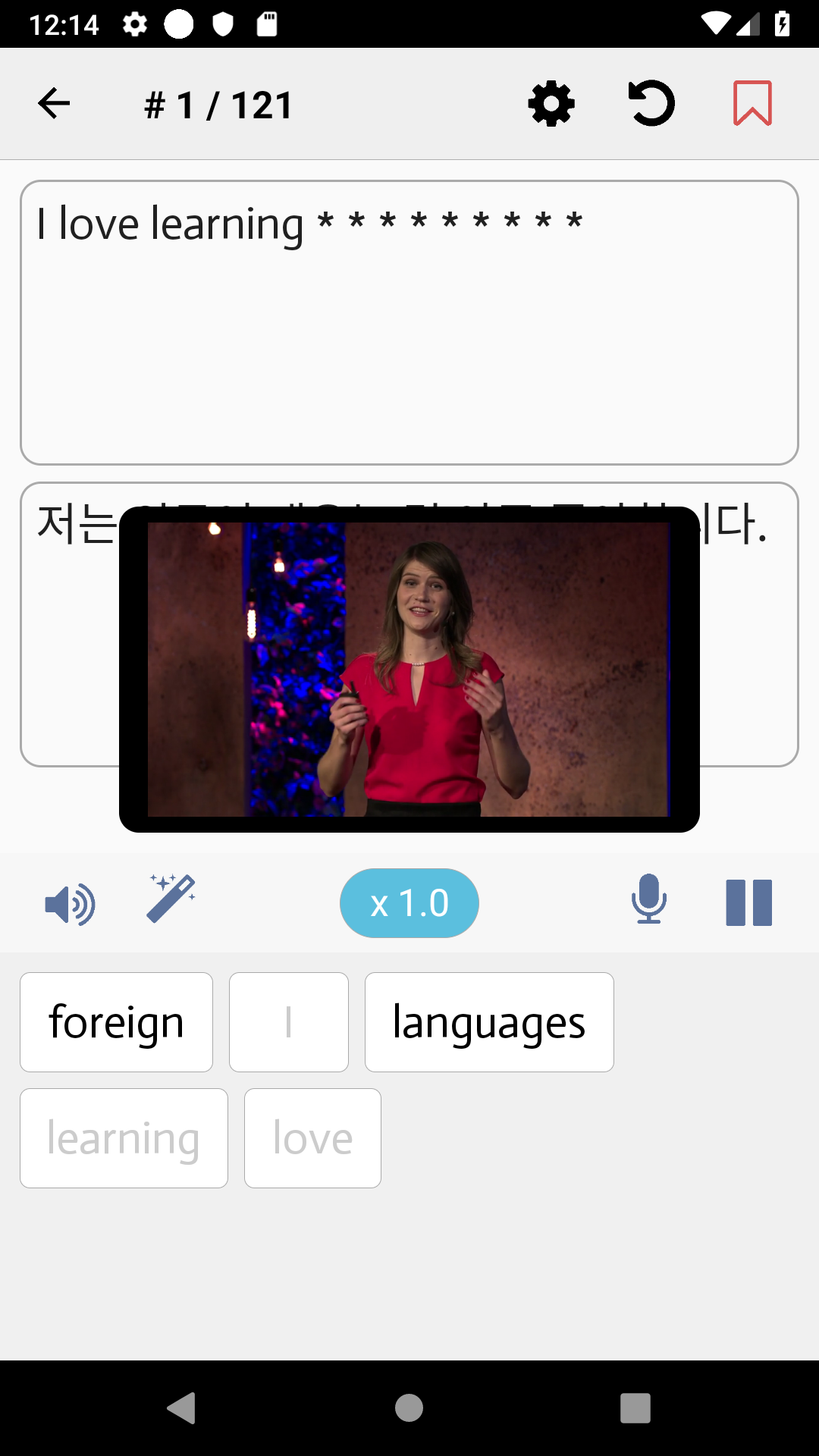Tap the microphone to record pronunciation
The image size is (819, 1456).
[x=648, y=902]
